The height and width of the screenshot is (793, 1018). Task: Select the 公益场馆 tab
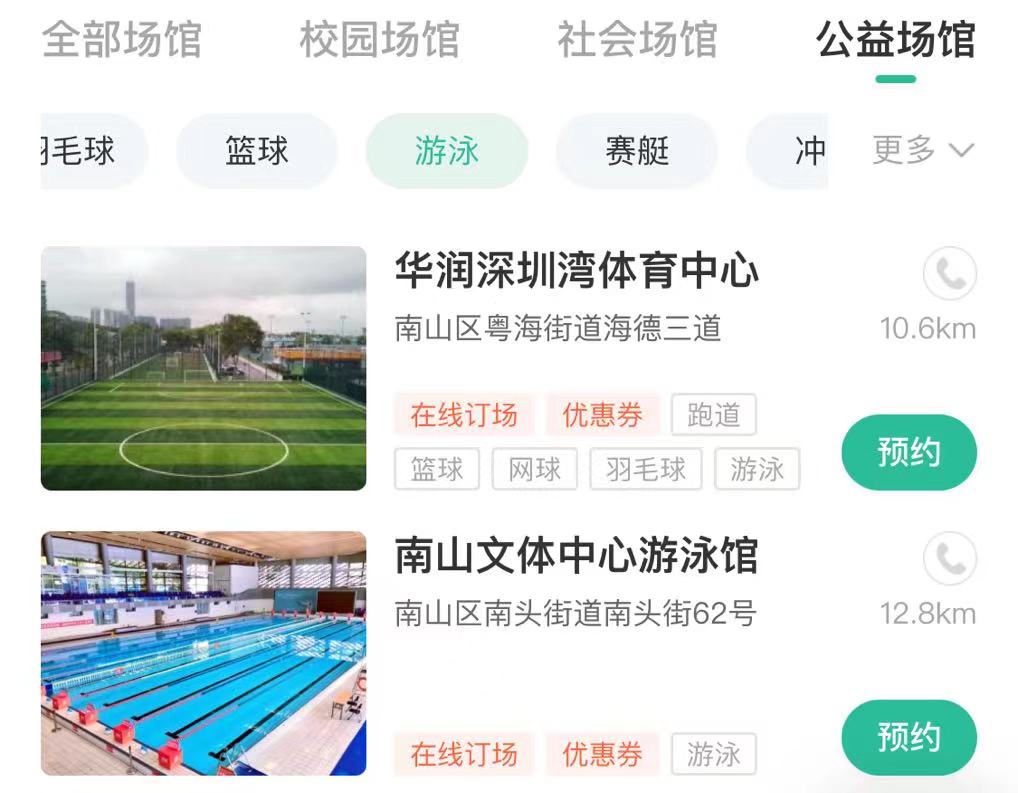895,41
